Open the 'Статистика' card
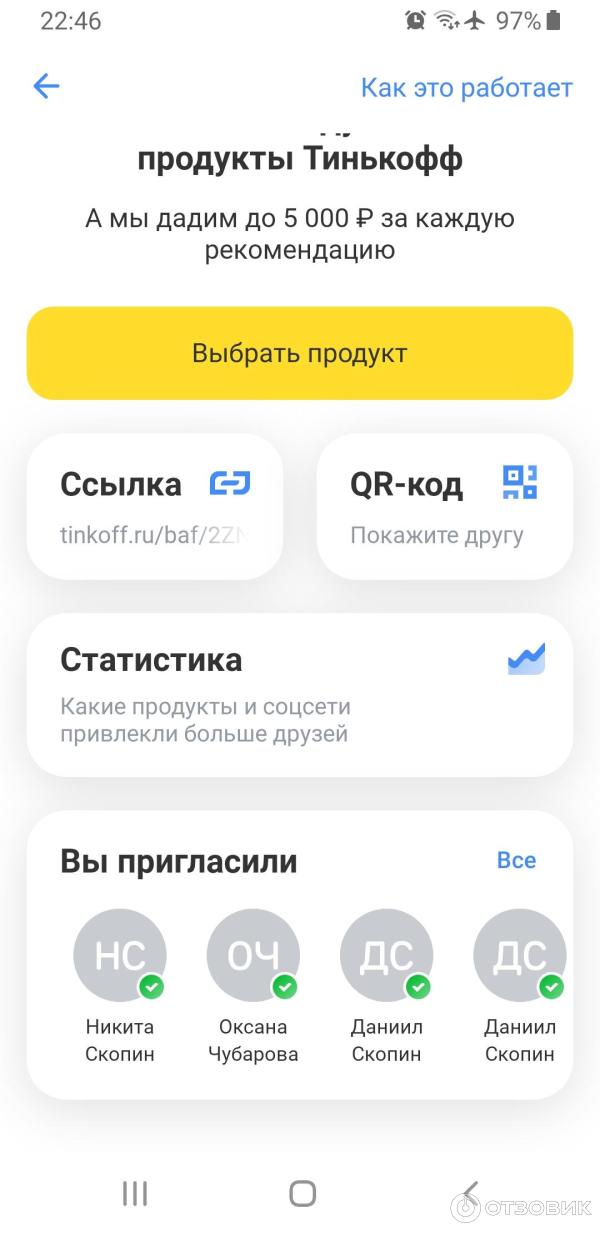Viewport: 600px width, 1233px height. click(x=300, y=694)
